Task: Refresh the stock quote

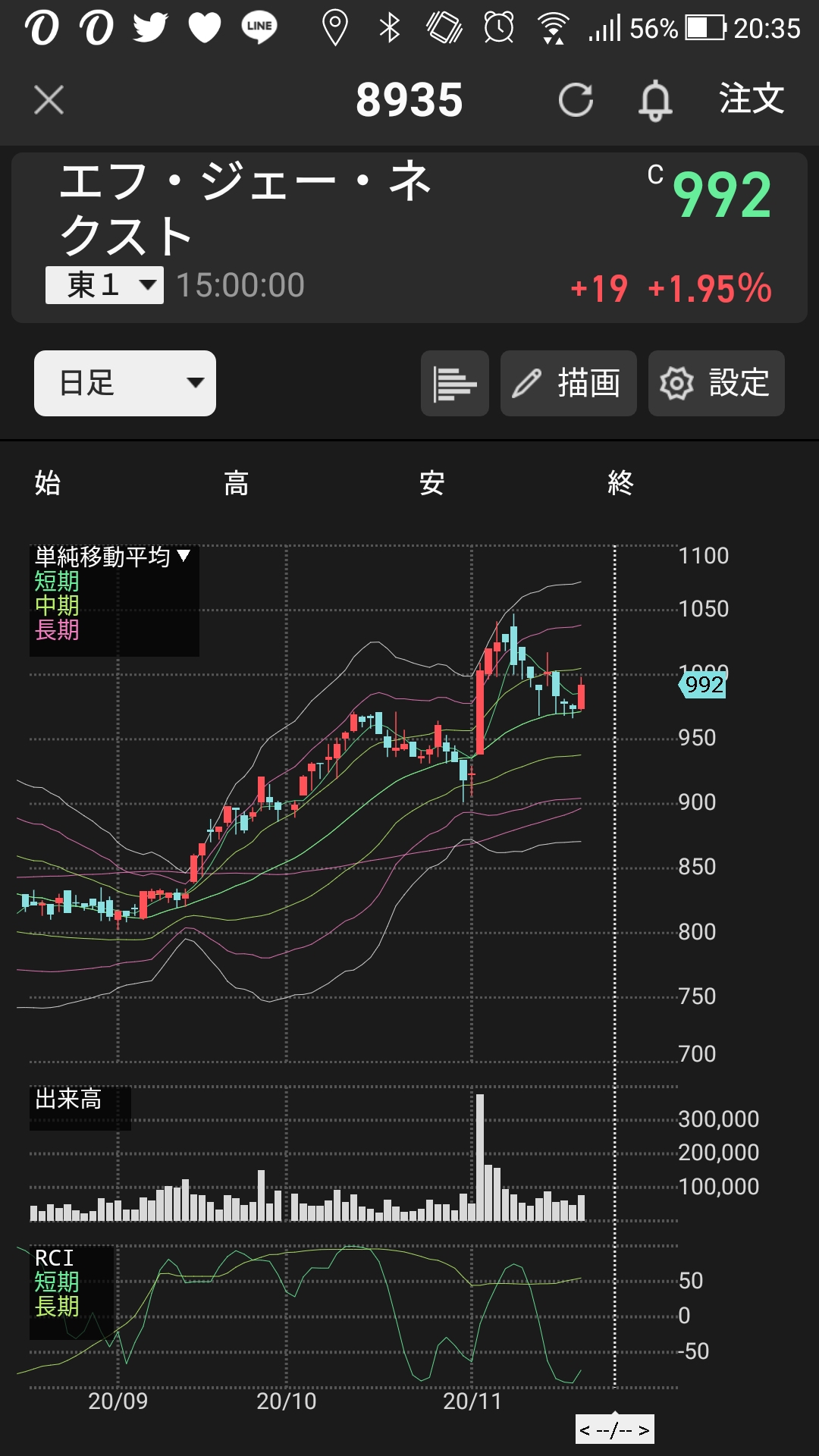Action: click(x=576, y=100)
